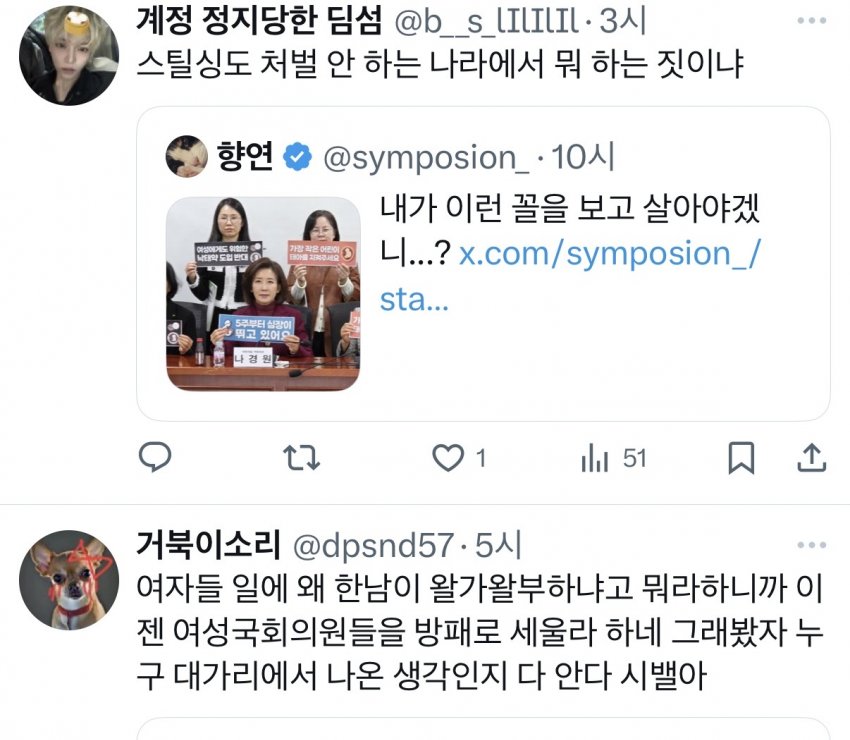
Task: Open overflow menu on 거북이소리's post
Action: pos(810,546)
